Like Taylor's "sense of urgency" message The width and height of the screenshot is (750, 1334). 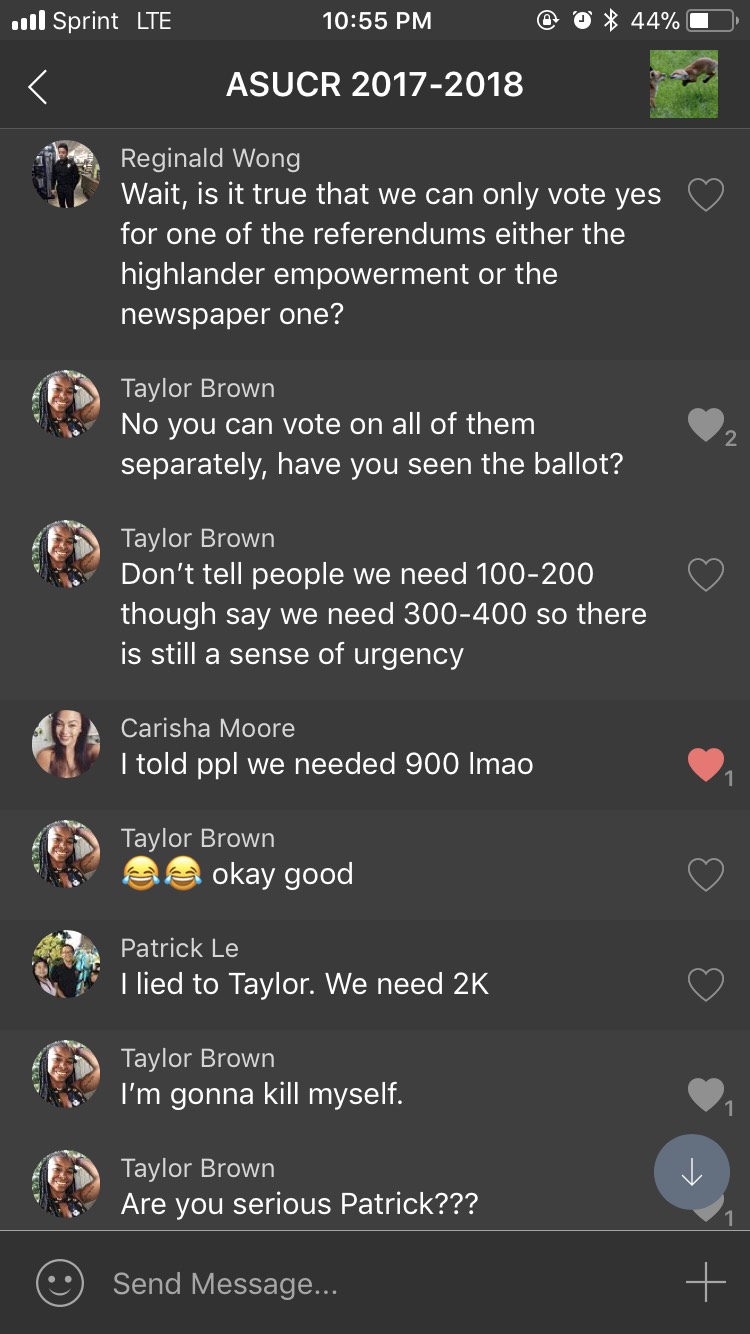(x=706, y=574)
